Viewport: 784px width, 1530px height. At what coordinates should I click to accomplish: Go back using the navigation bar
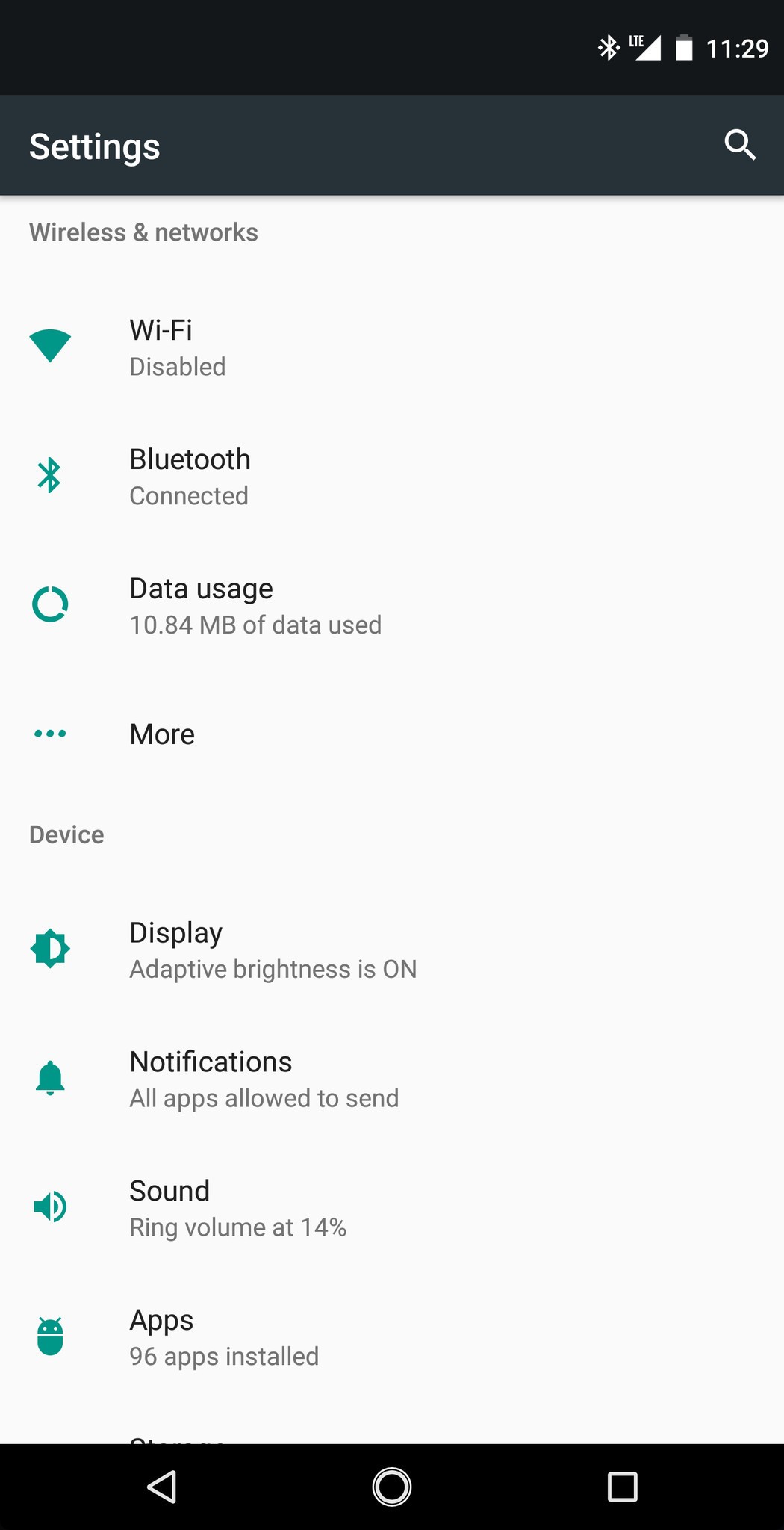(161, 1487)
